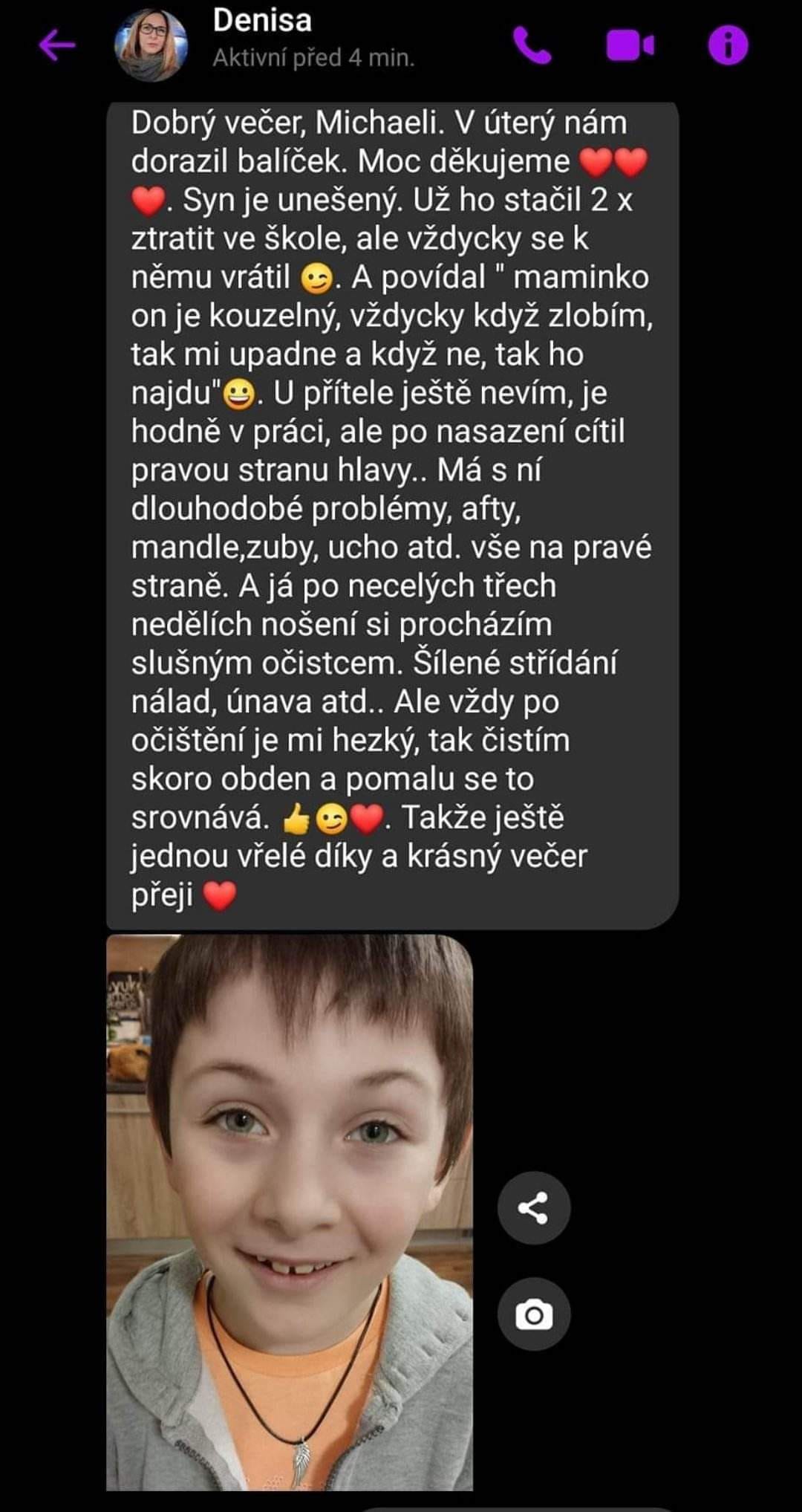Go back to the chat list
802x1512 pixels.
pos(57,45)
